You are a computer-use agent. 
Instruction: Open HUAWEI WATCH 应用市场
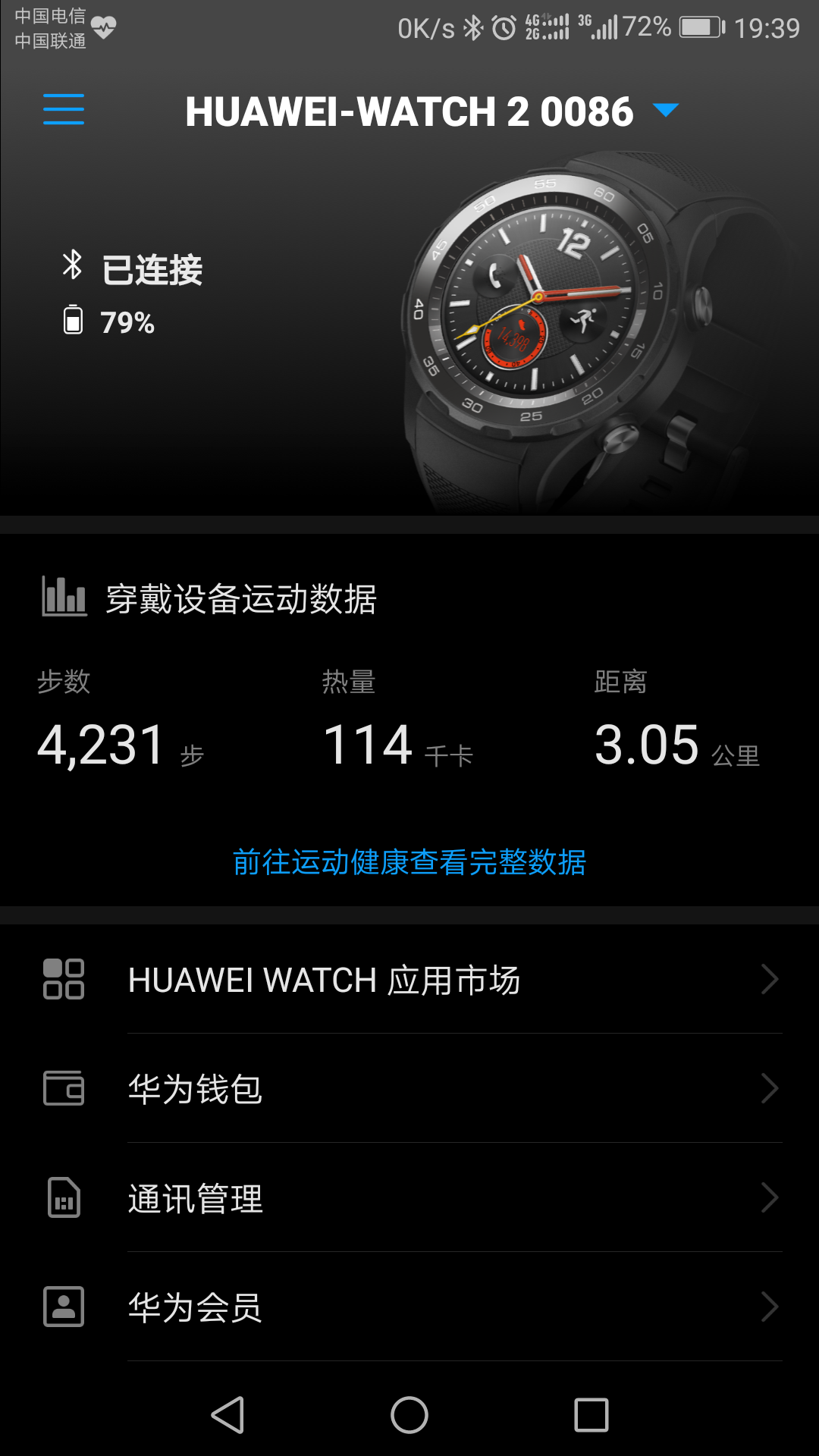pyautogui.click(x=409, y=980)
